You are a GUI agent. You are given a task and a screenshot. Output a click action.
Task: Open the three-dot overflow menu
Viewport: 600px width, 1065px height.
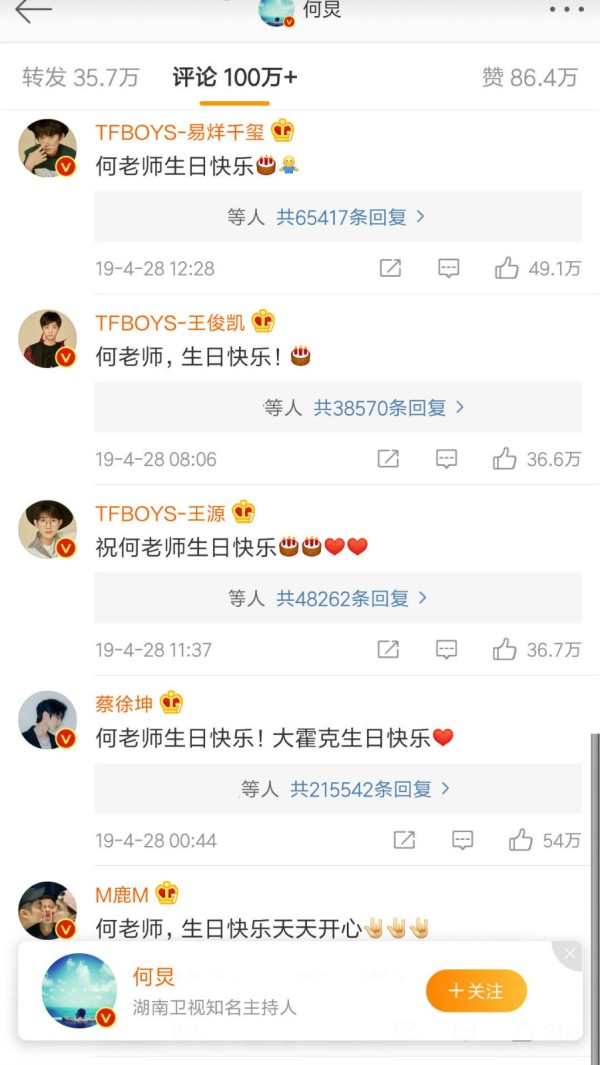coord(566,10)
